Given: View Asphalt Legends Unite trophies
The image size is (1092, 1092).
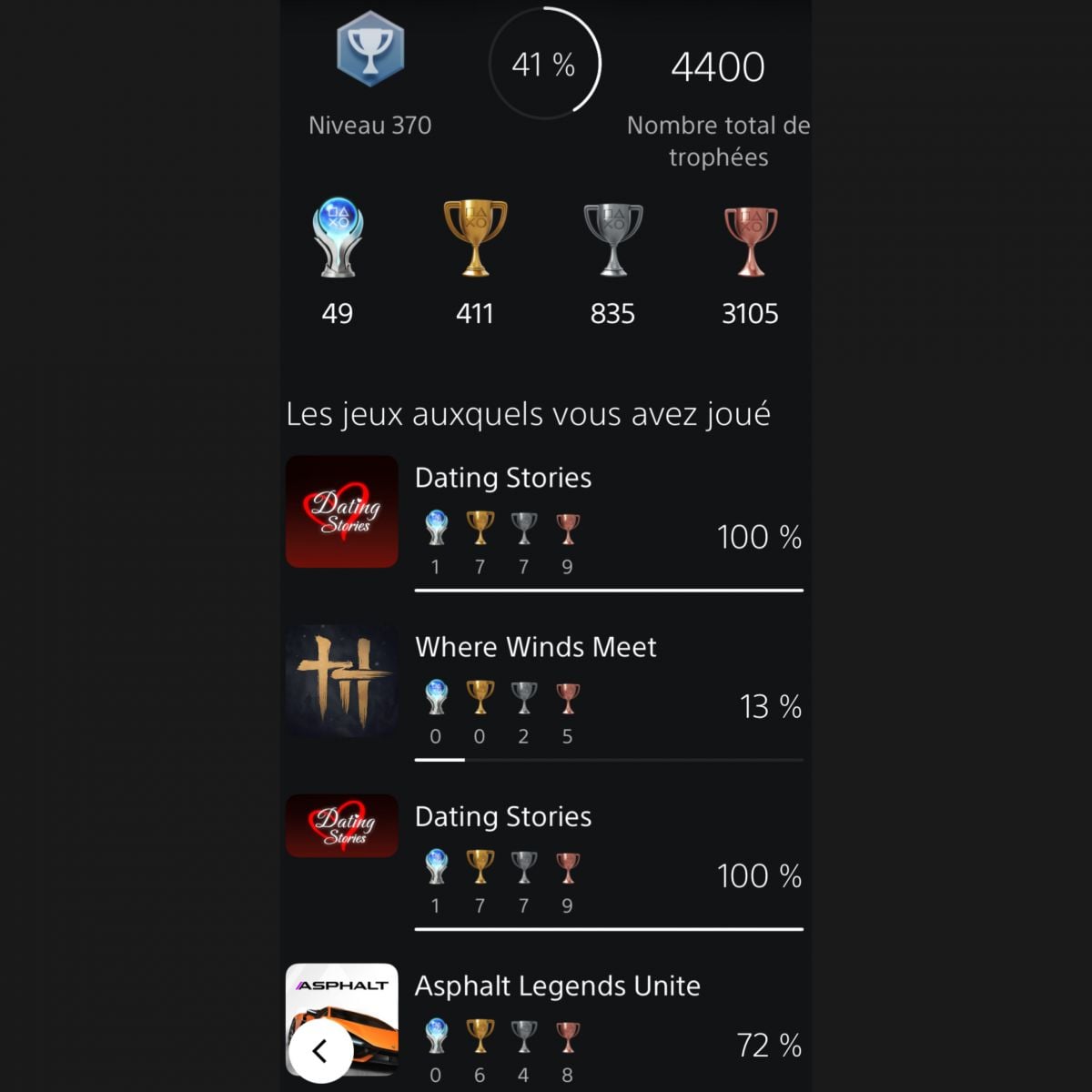Looking at the screenshot, I should [557, 986].
